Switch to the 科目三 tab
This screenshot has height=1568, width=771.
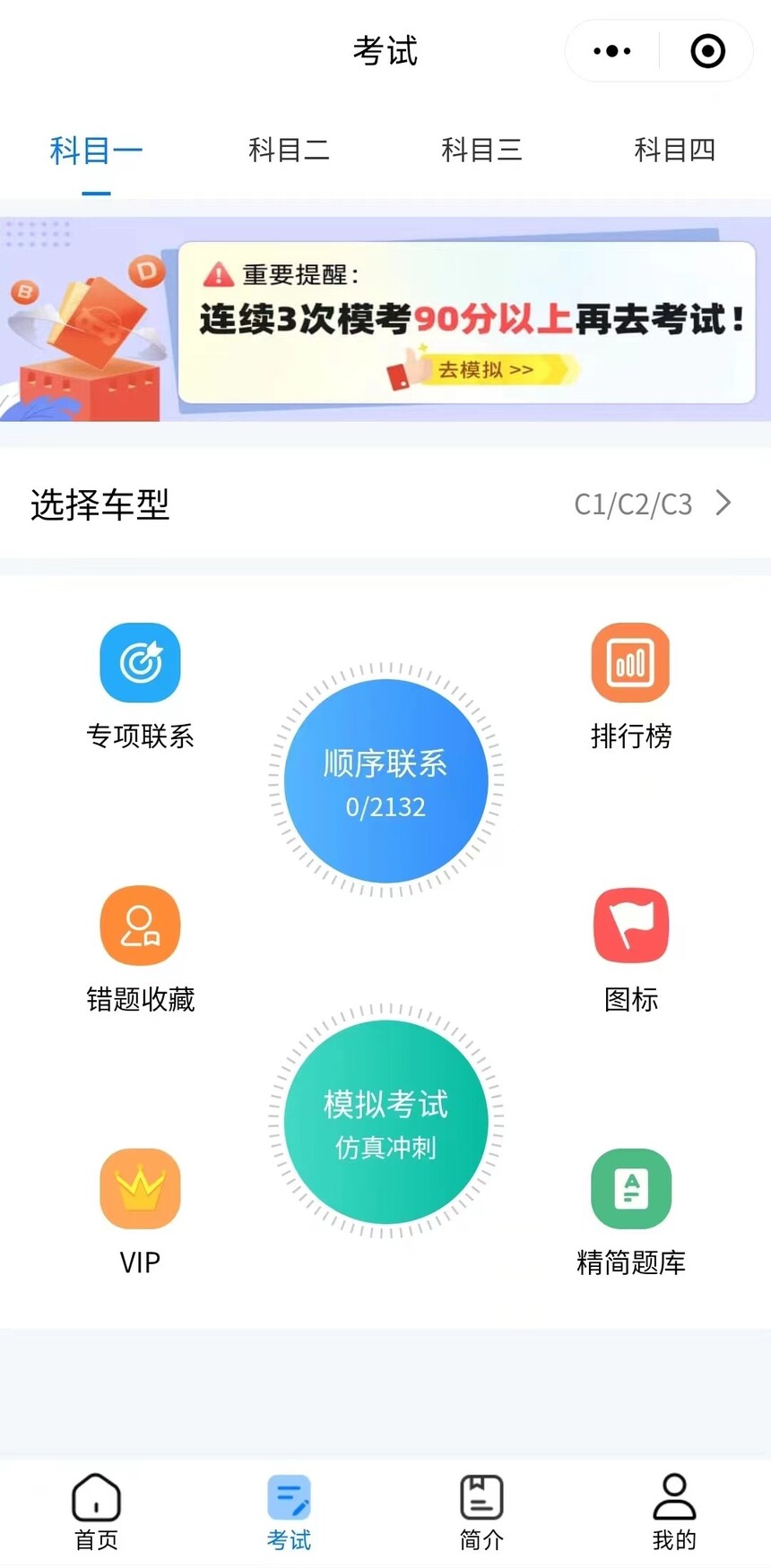click(x=481, y=150)
